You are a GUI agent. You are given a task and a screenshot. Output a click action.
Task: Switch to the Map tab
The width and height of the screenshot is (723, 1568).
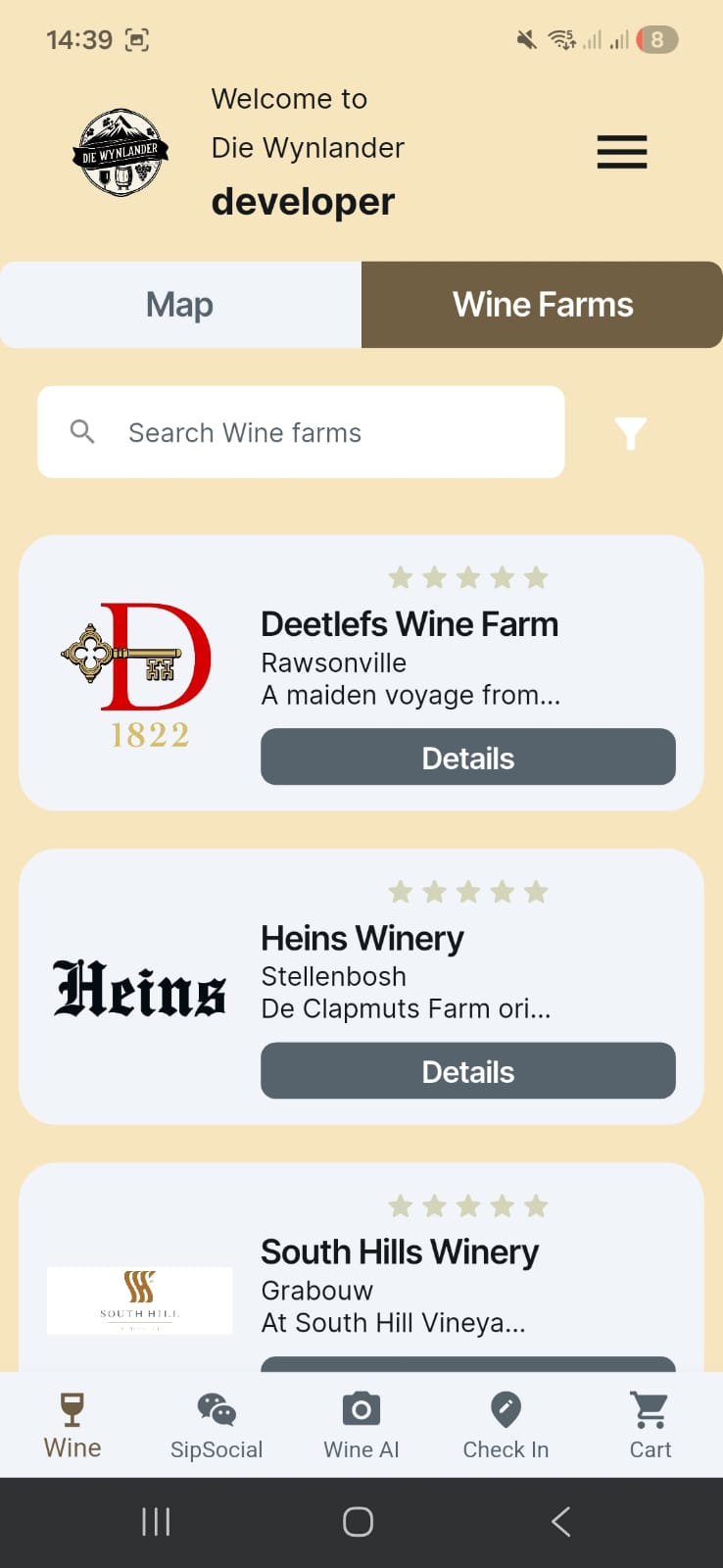179,305
